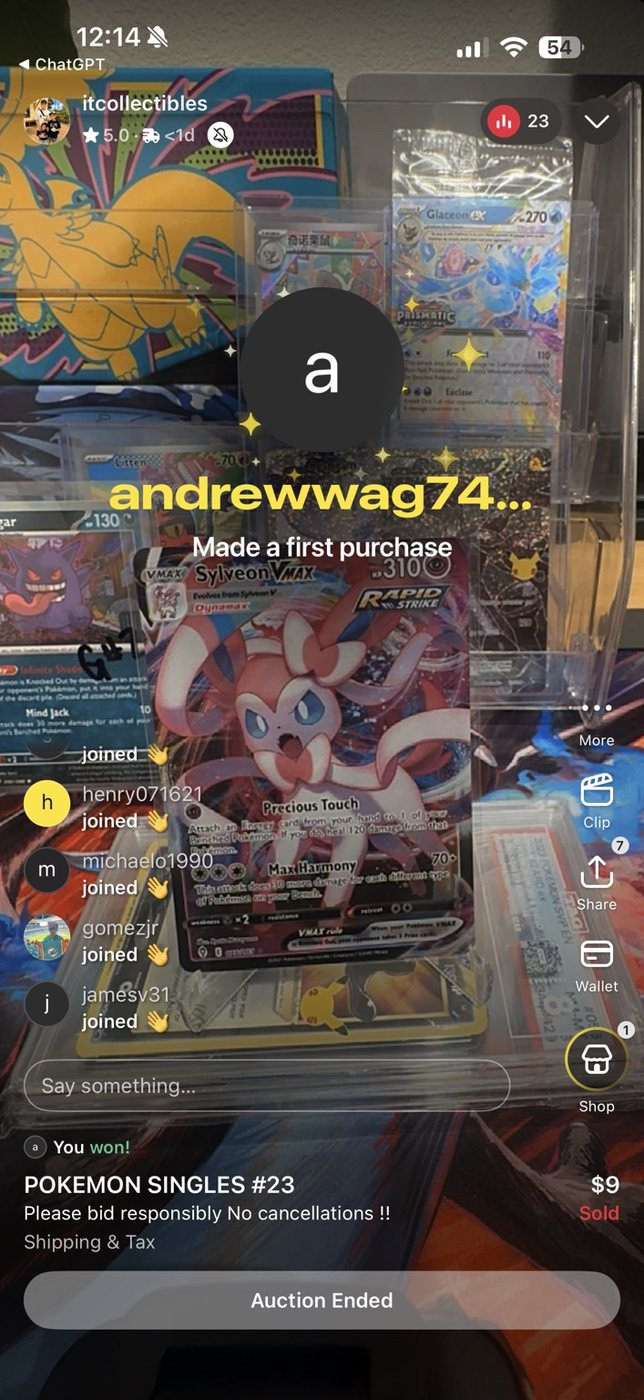Open gomezjr's profile from chat
The height and width of the screenshot is (1400, 644).
pos(120,928)
